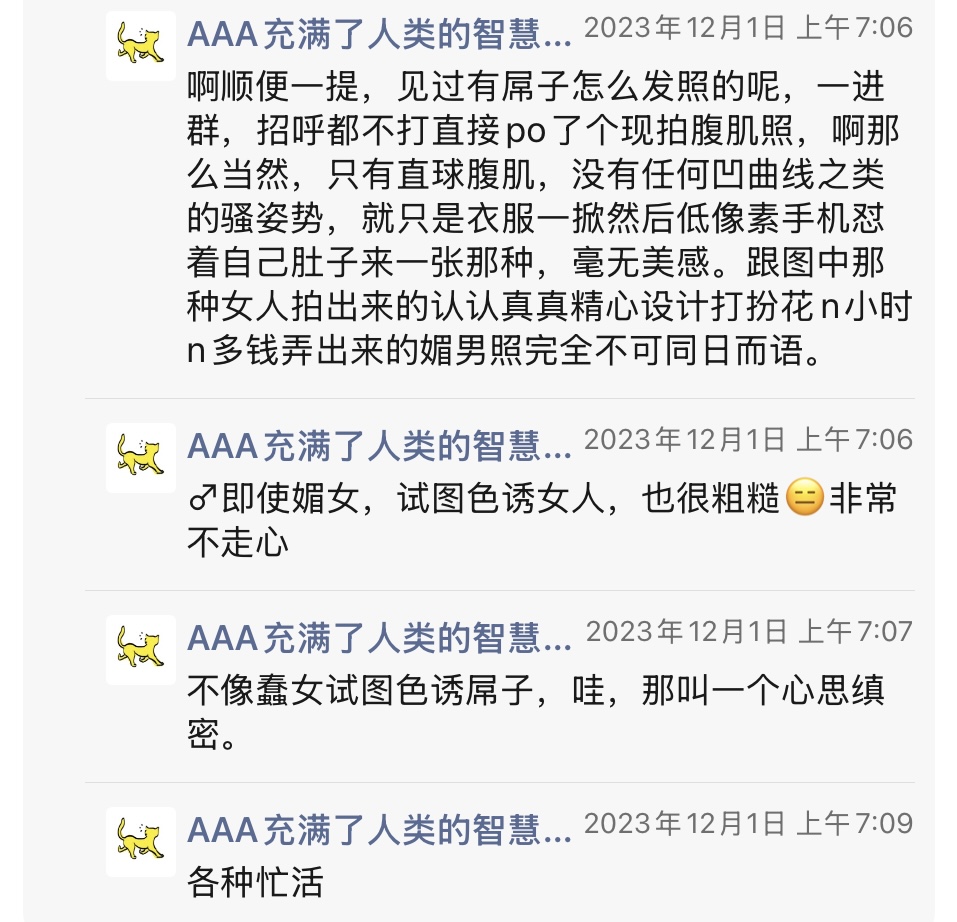The height and width of the screenshot is (922, 957).
Task: Open sender avatar beside the 7:09 message 各种忙活
Action: (x=141, y=841)
